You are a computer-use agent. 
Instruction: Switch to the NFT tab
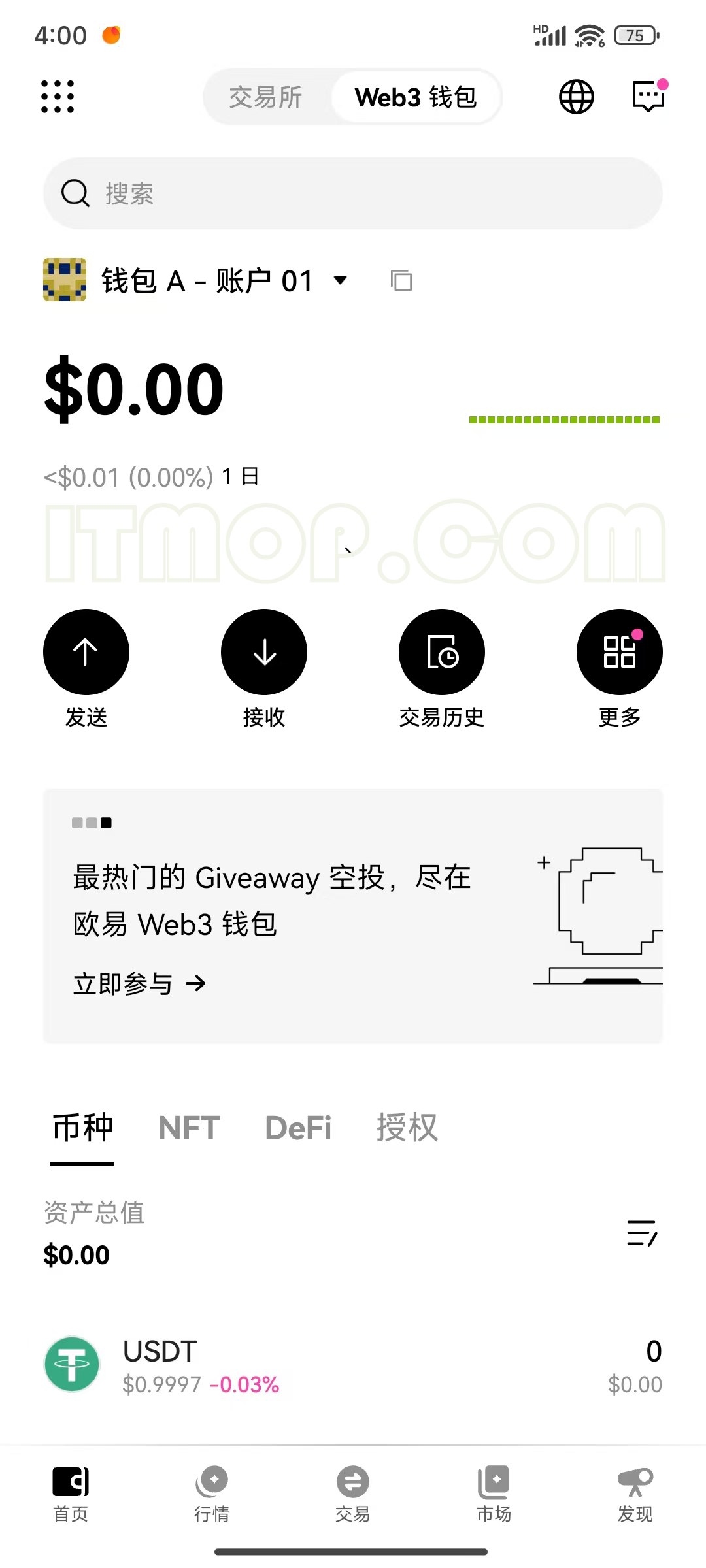[x=190, y=1128]
